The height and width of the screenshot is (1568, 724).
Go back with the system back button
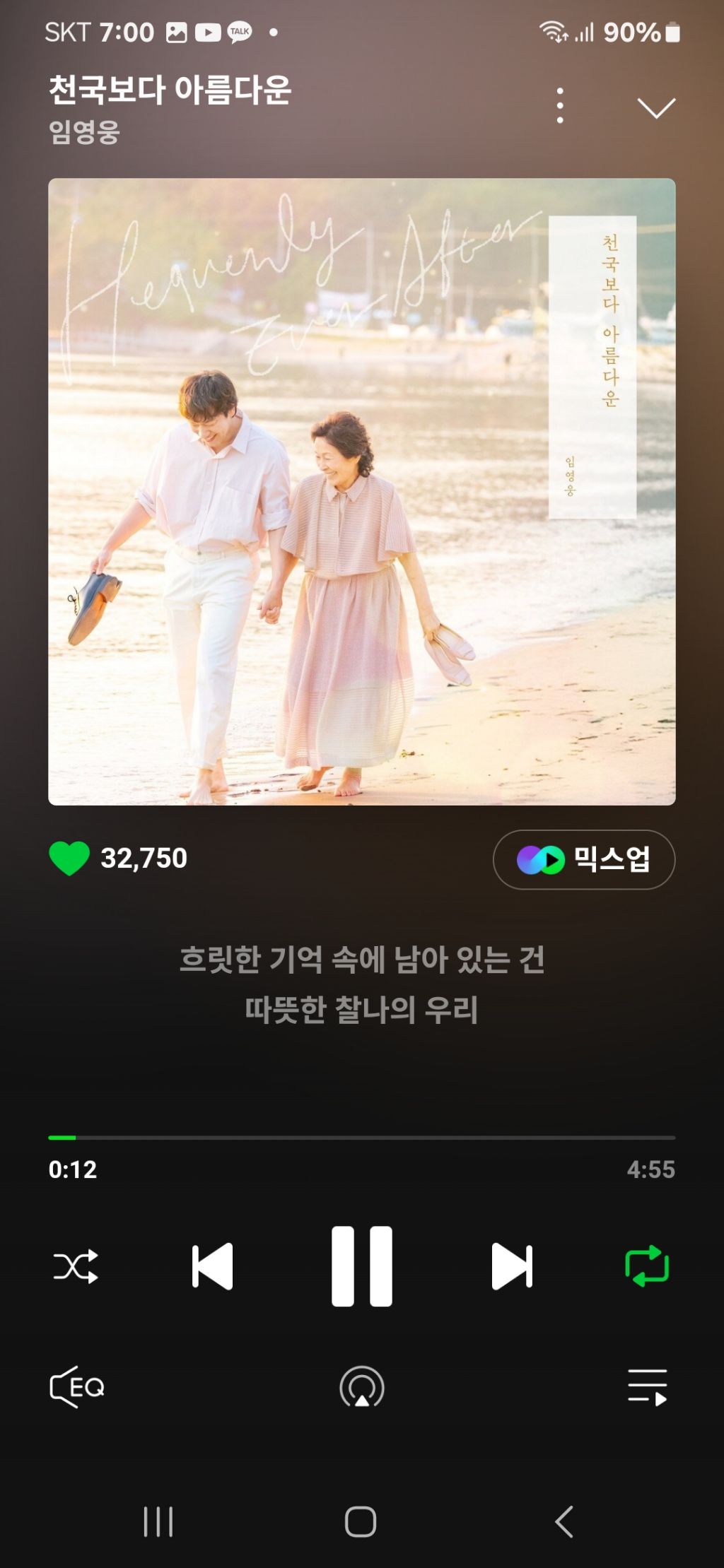[564, 1521]
